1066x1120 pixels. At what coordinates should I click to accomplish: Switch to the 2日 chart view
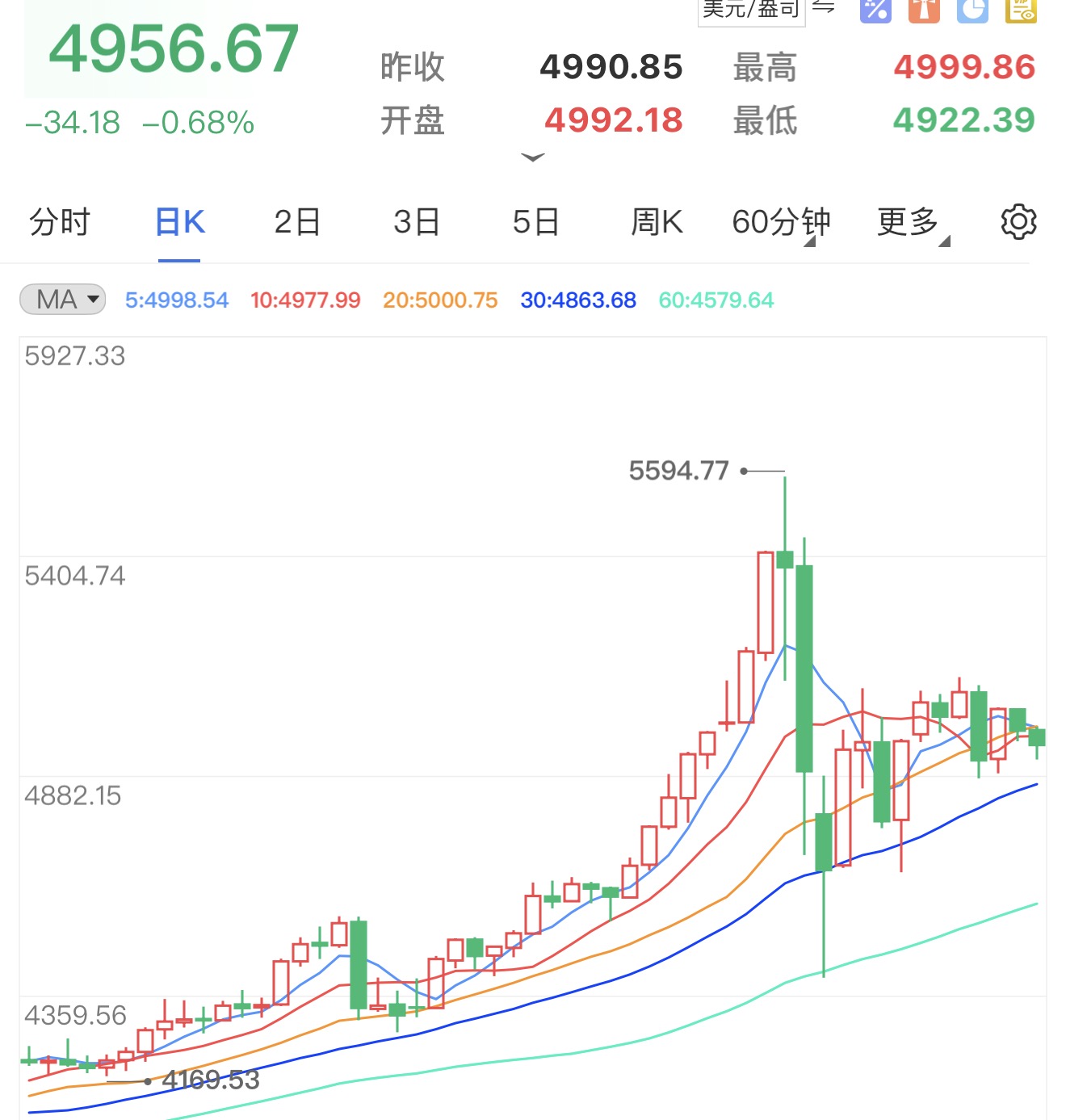click(297, 221)
